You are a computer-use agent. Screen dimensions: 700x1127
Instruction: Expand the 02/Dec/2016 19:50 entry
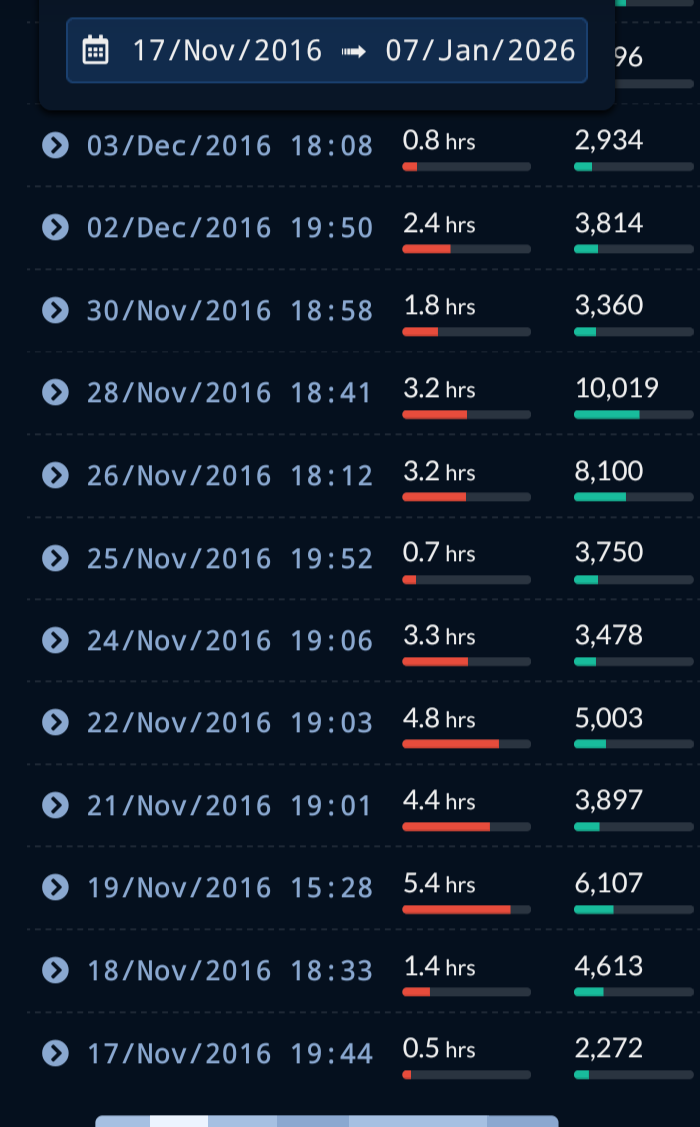point(55,228)
